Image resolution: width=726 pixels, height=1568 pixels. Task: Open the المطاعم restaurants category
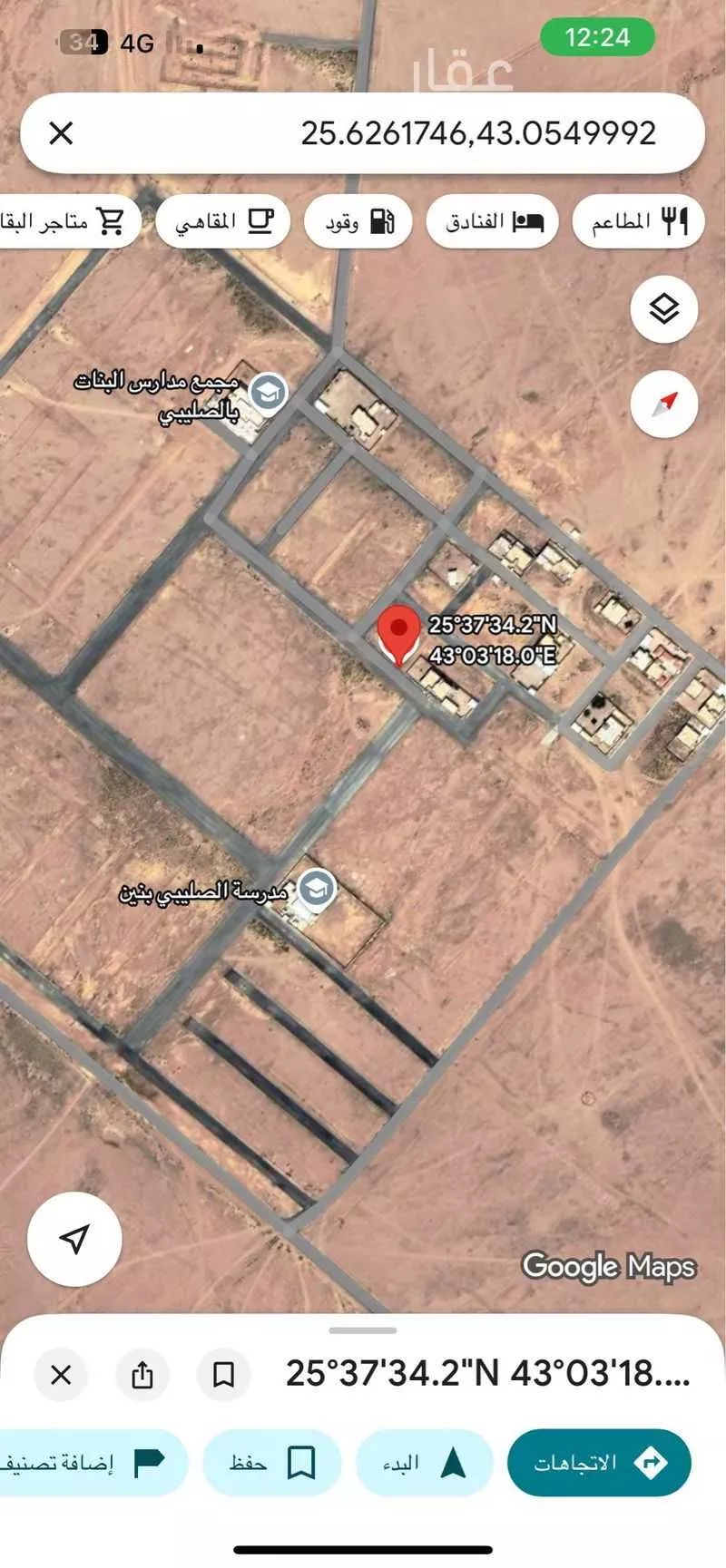click(x=638, y=220)
